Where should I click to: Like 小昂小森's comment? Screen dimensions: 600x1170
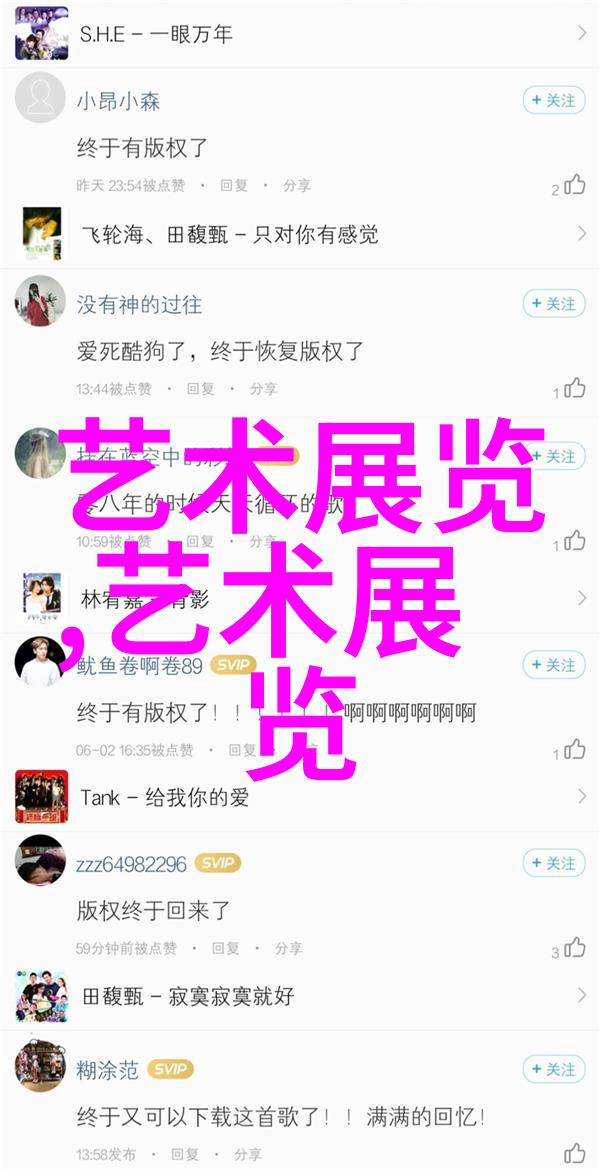click(572, 185)
